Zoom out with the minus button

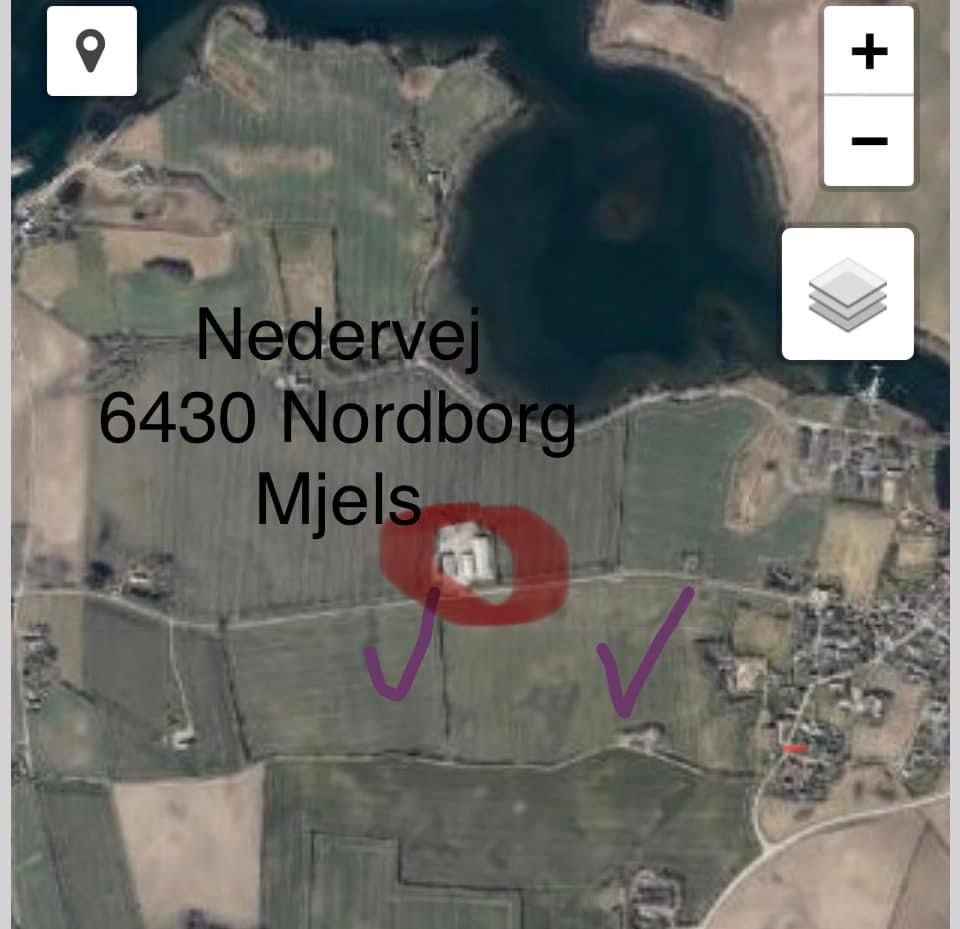click(x=868, y=141)
